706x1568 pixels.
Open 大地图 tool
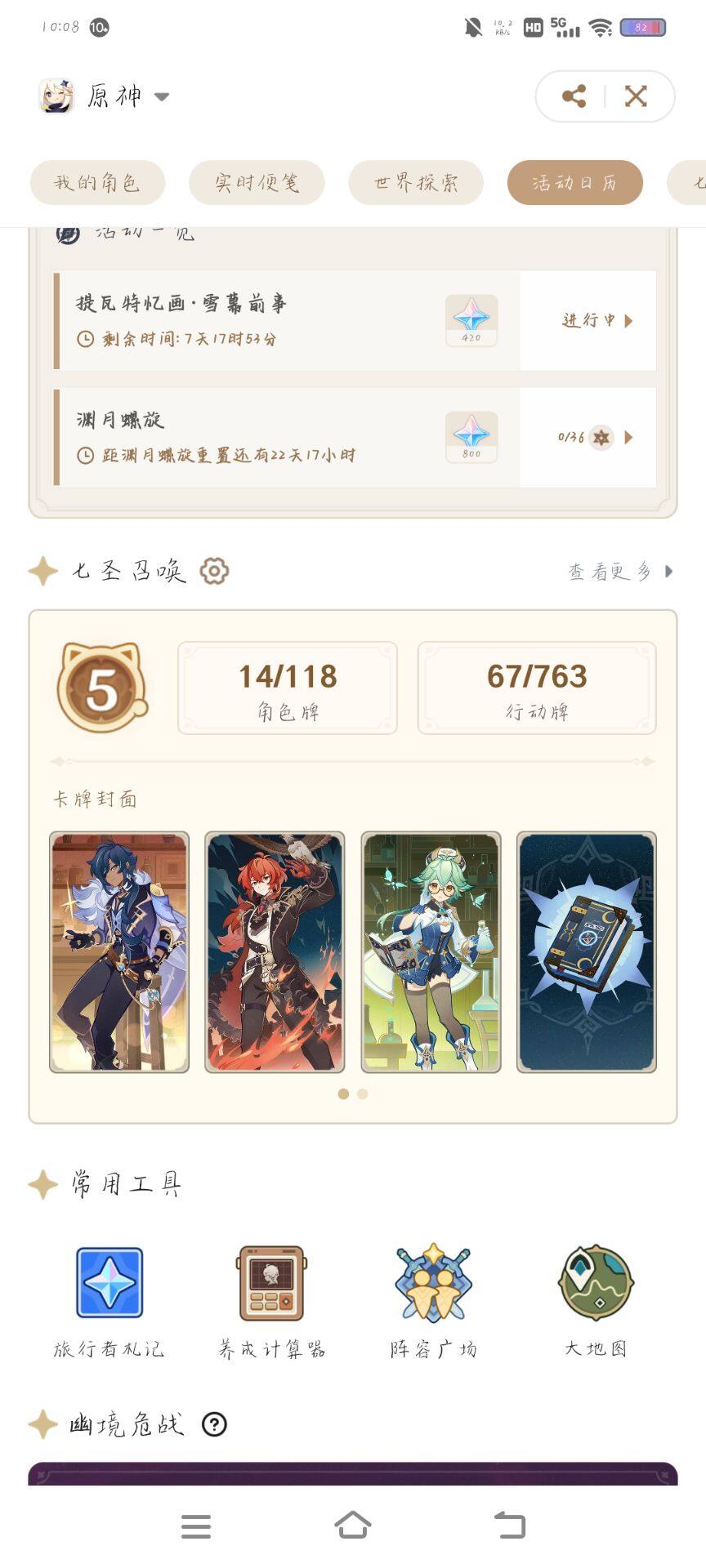tap(596, 1299)
